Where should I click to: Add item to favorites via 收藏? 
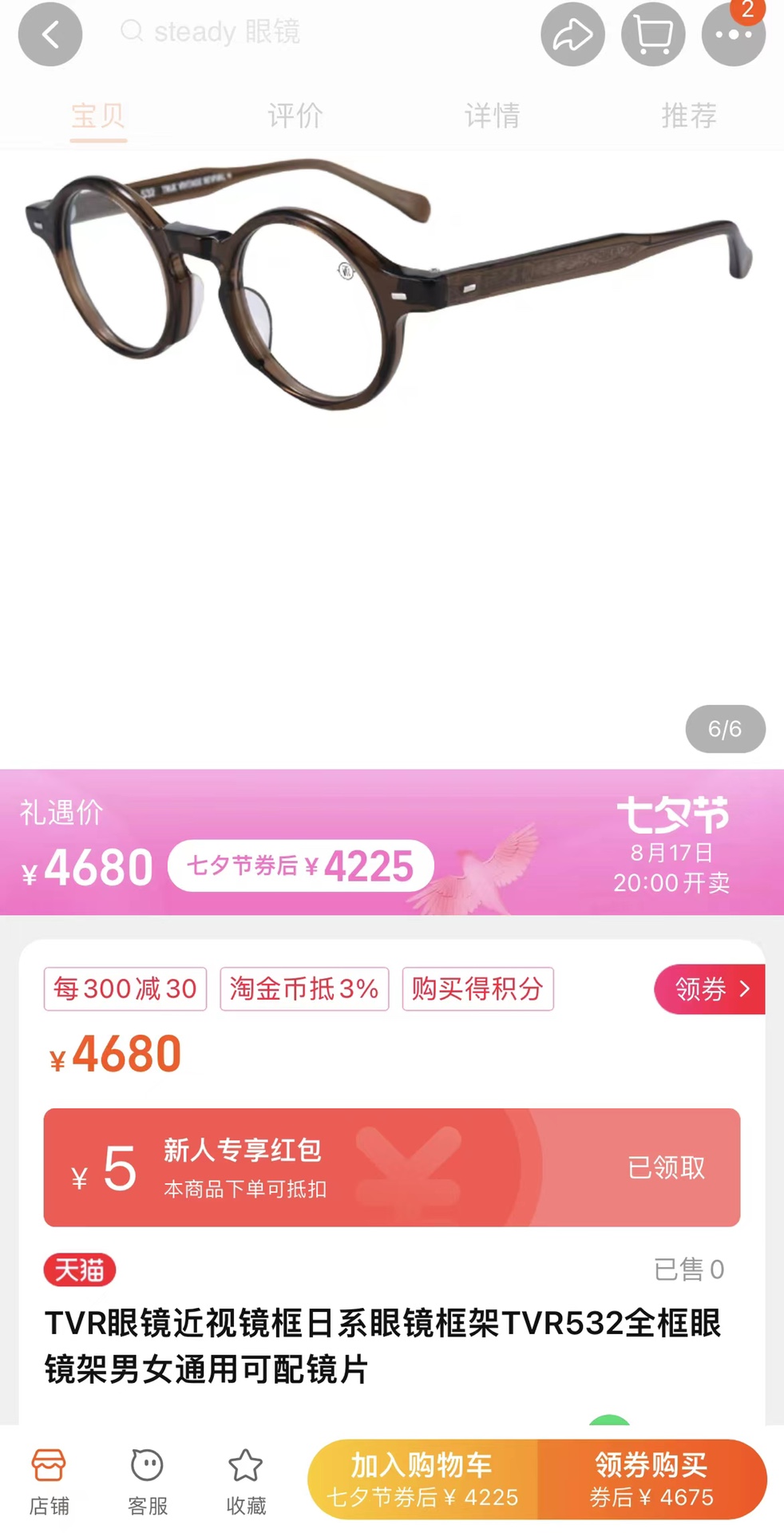[x=245, y=1482]
